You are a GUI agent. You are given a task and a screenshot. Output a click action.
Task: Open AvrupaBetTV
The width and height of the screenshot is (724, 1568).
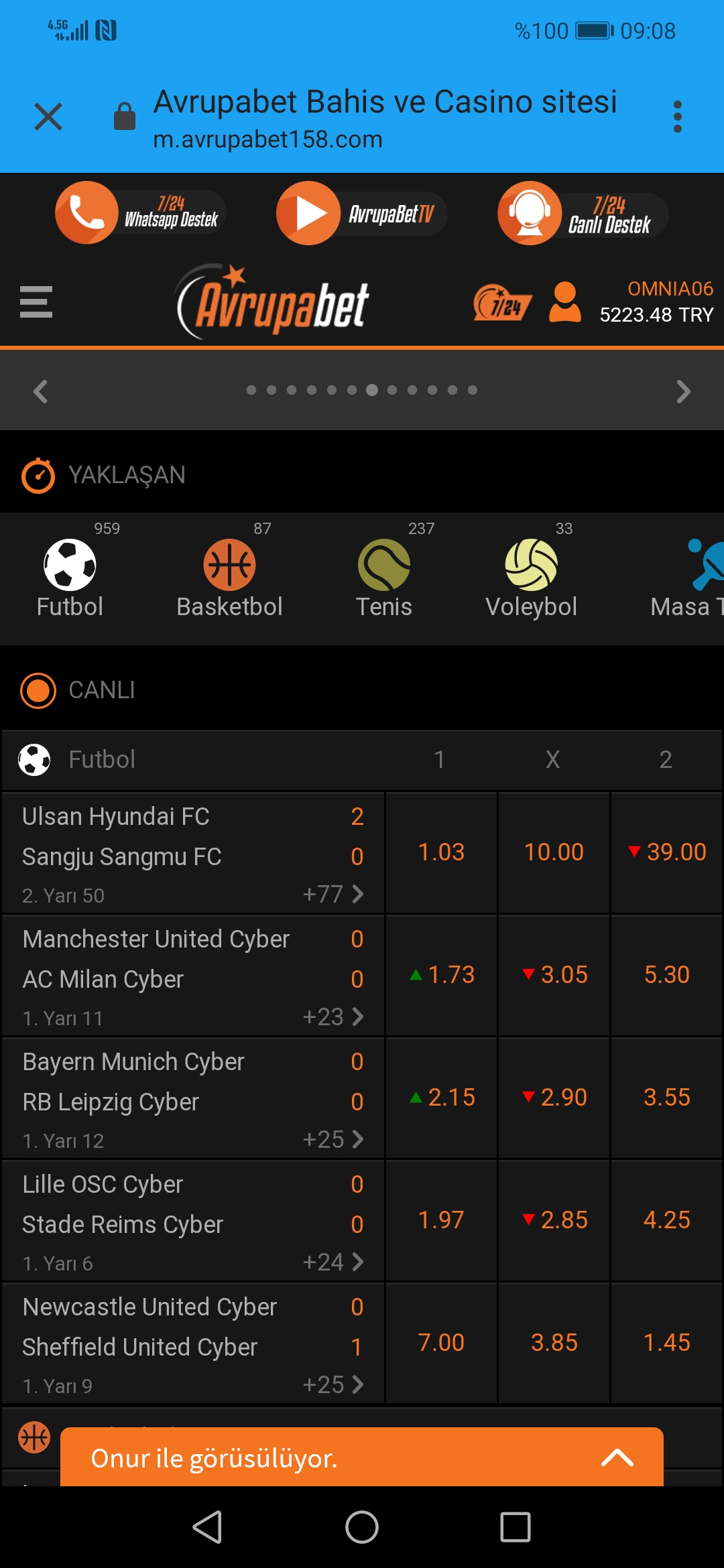coord(361,213)
